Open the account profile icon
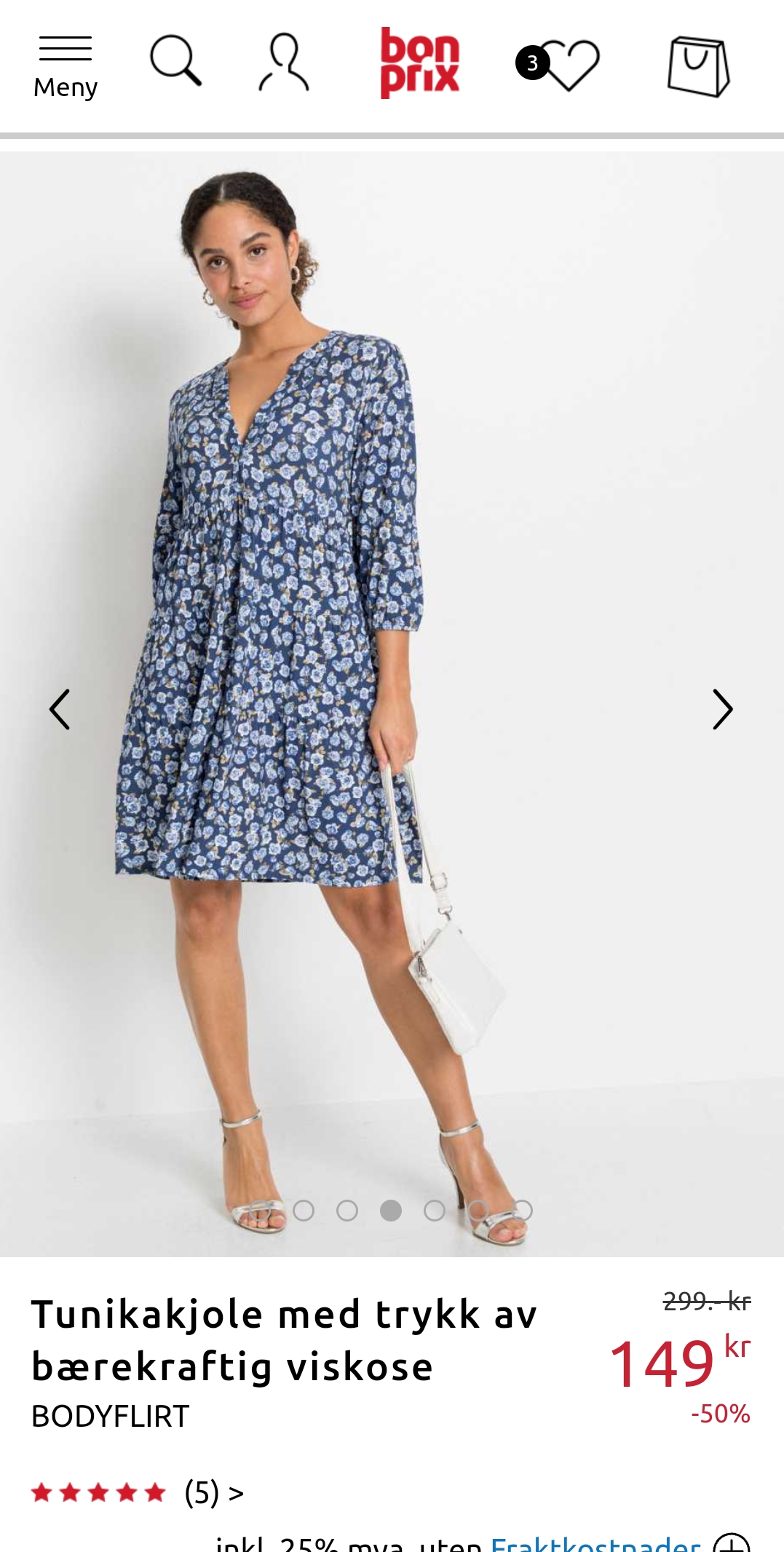Screen dimensions: 784x1552 click(285, 62)
